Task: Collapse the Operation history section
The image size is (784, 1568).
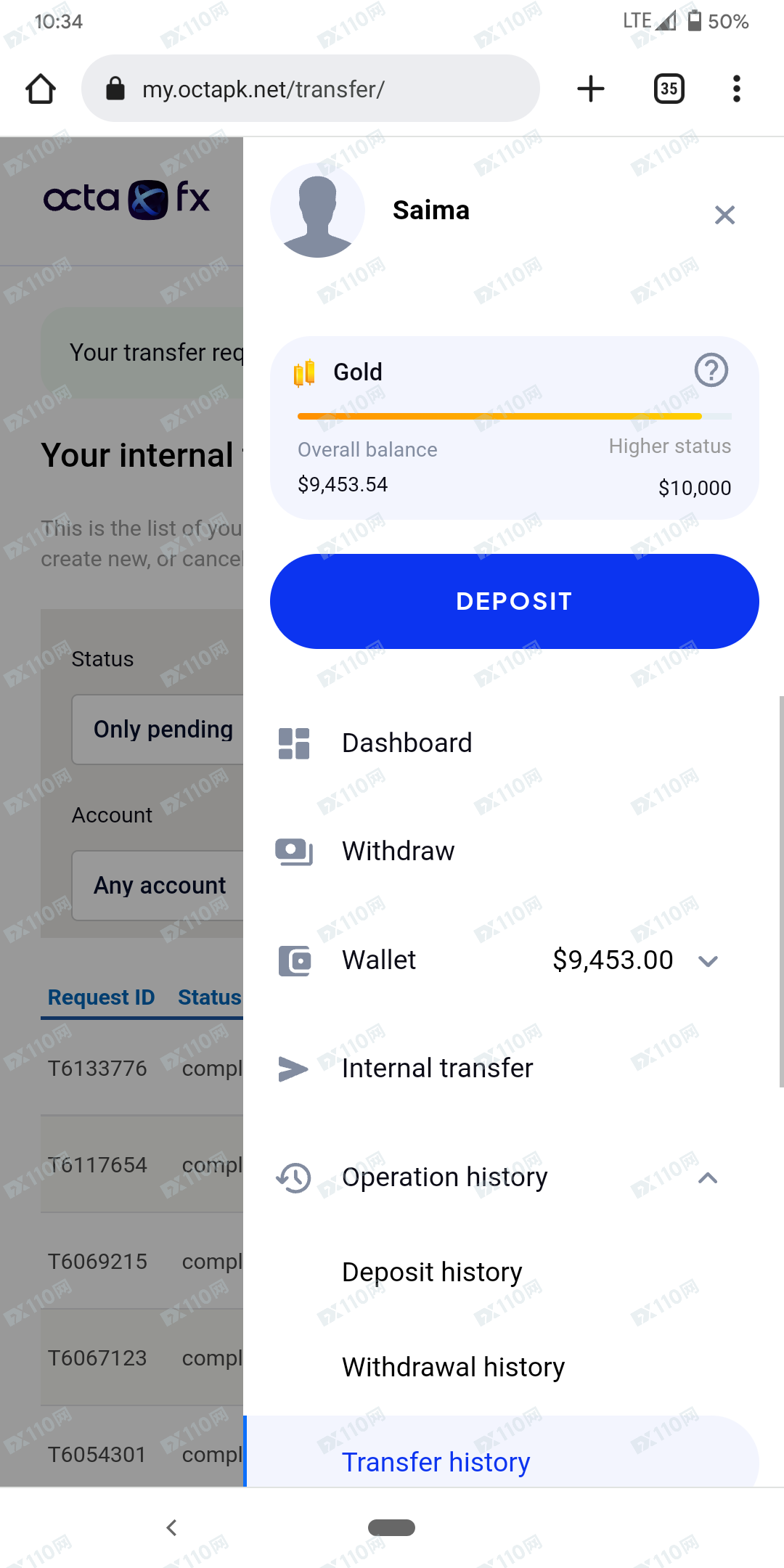Action: tap(708, 1177)
